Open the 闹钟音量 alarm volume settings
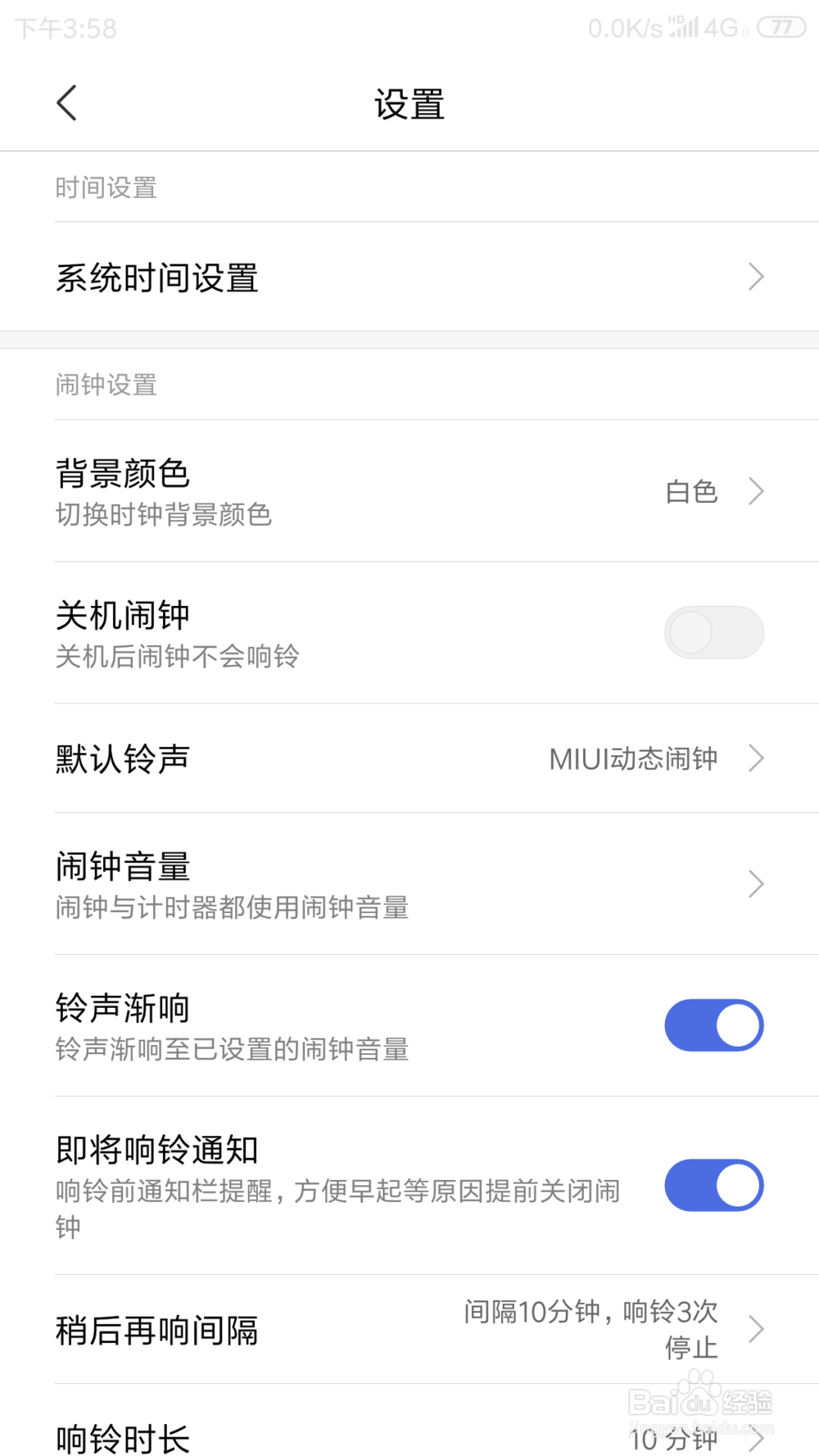This screenshot has width=819, height=1456. coord(409,883)
